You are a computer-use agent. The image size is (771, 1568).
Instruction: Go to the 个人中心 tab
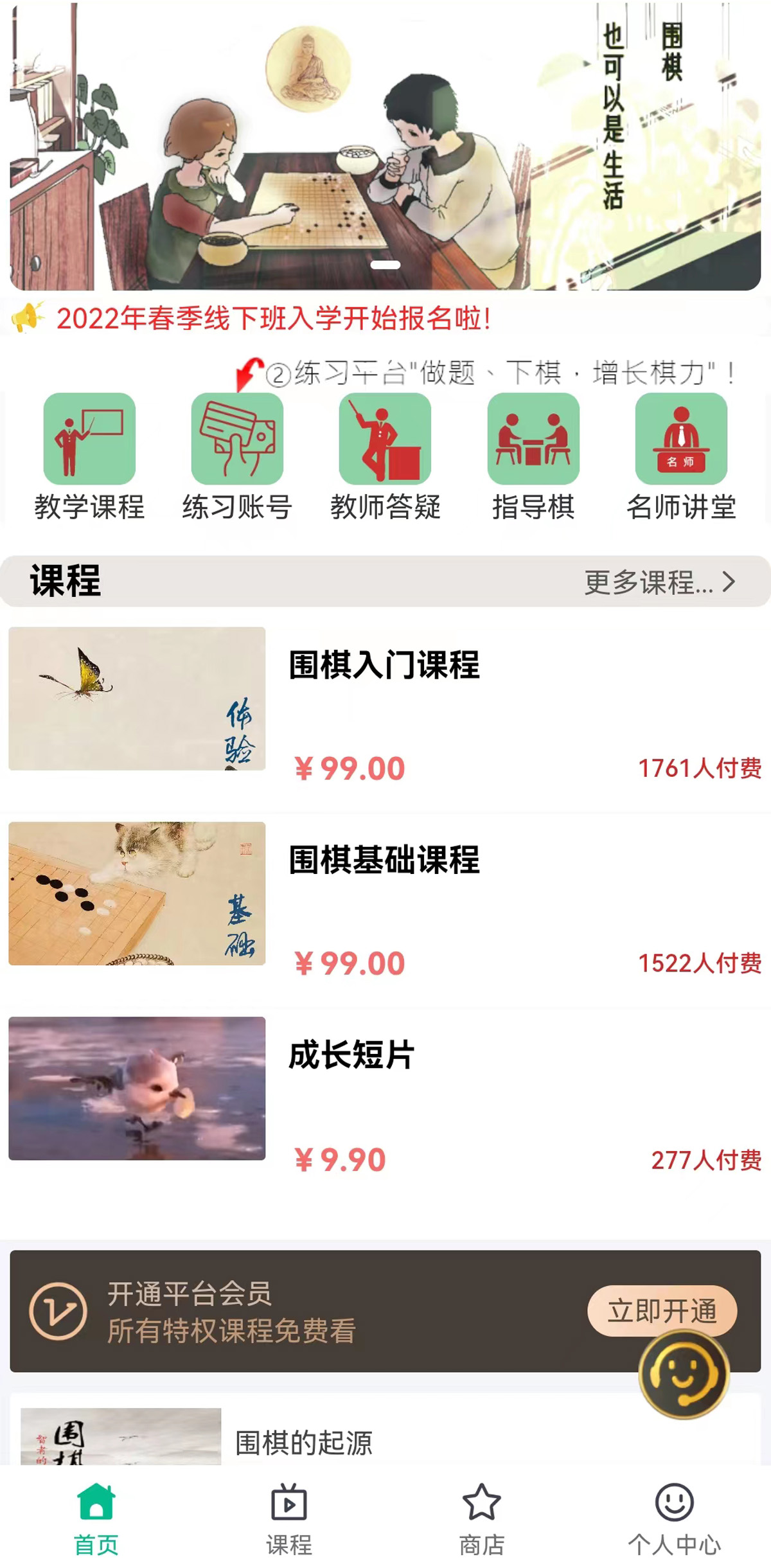[675, 1519]
